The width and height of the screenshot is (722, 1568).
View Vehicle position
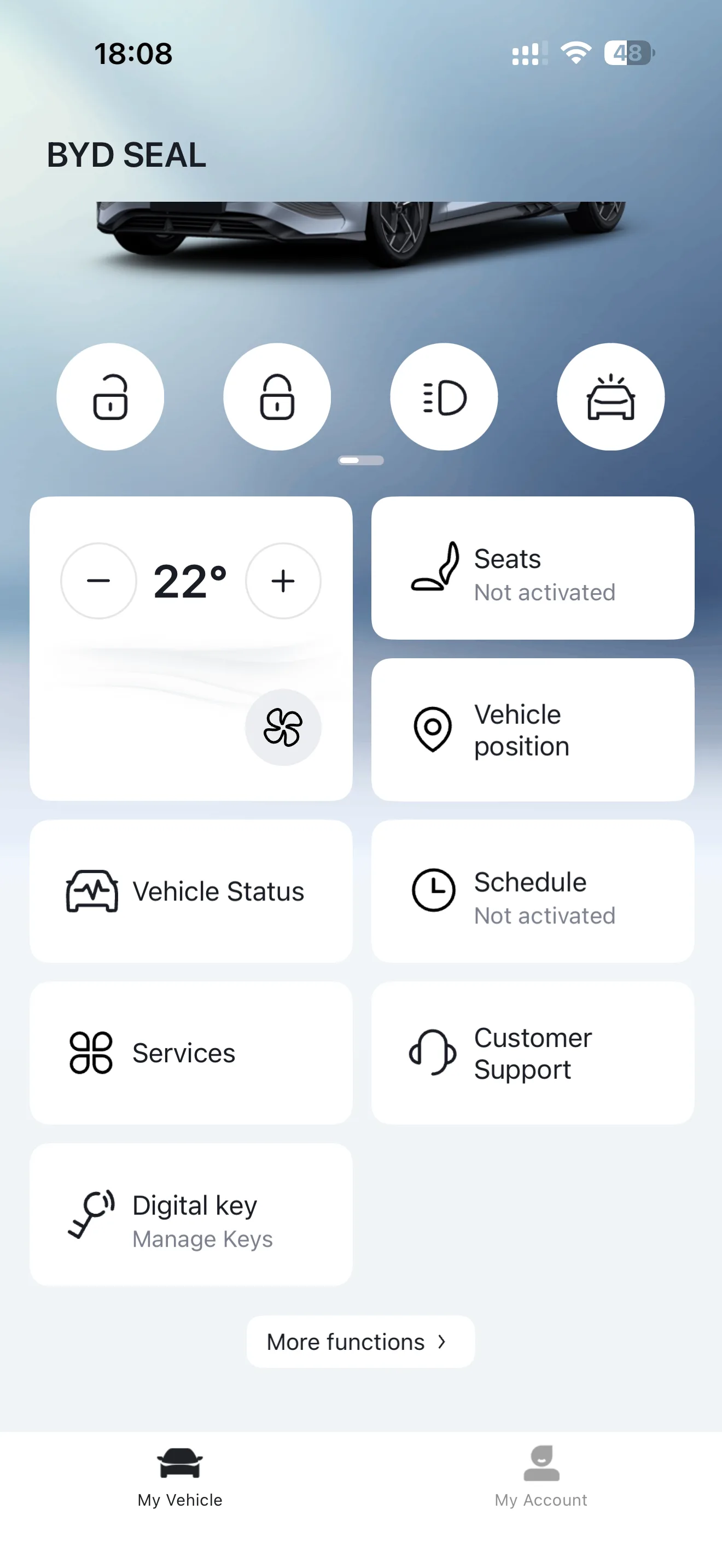tap(533, 730)
